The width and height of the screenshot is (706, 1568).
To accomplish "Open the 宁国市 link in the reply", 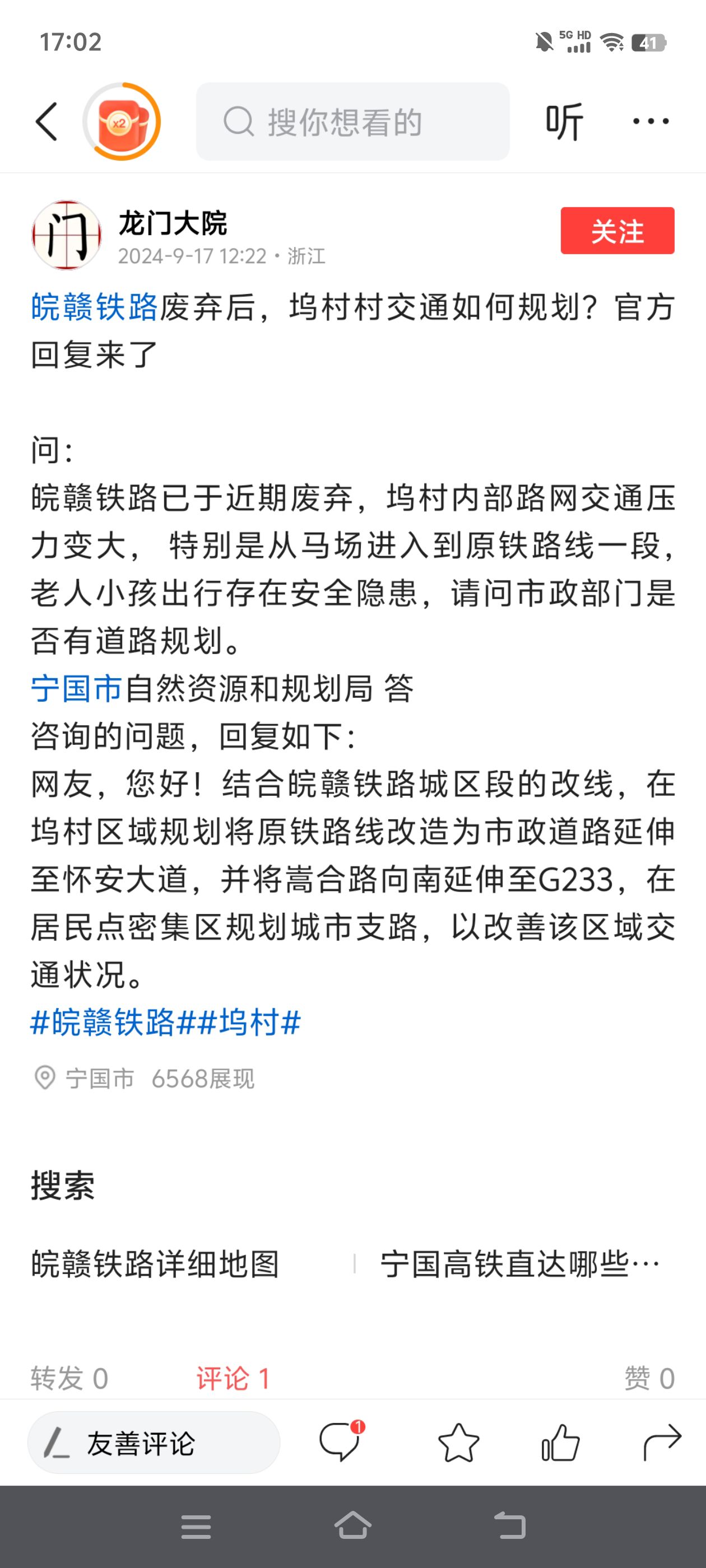I will tap(77, 688).
